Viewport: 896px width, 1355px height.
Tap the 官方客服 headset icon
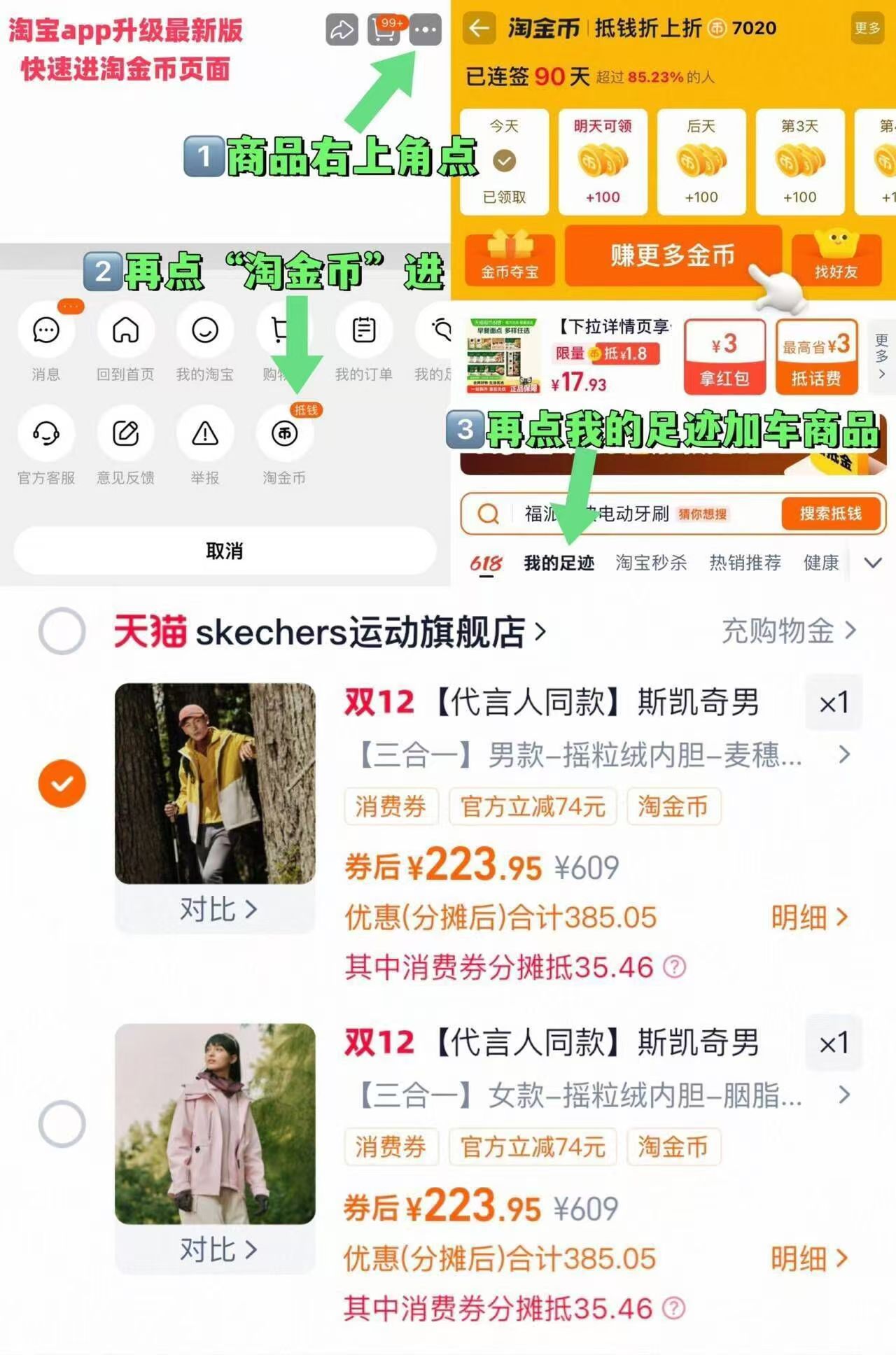(x=45, y=434)
